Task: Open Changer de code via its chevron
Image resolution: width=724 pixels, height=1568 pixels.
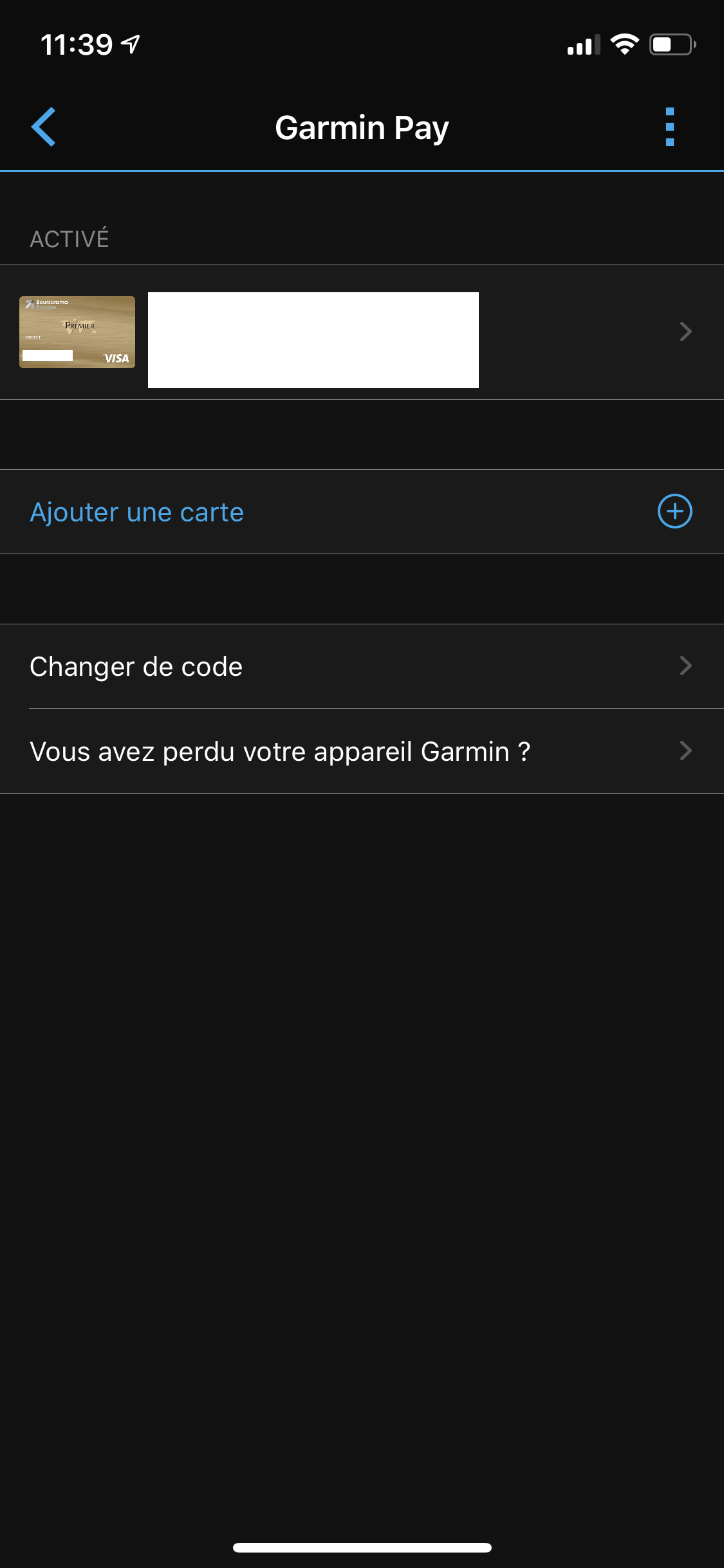Action: click(x=685, y=666)
